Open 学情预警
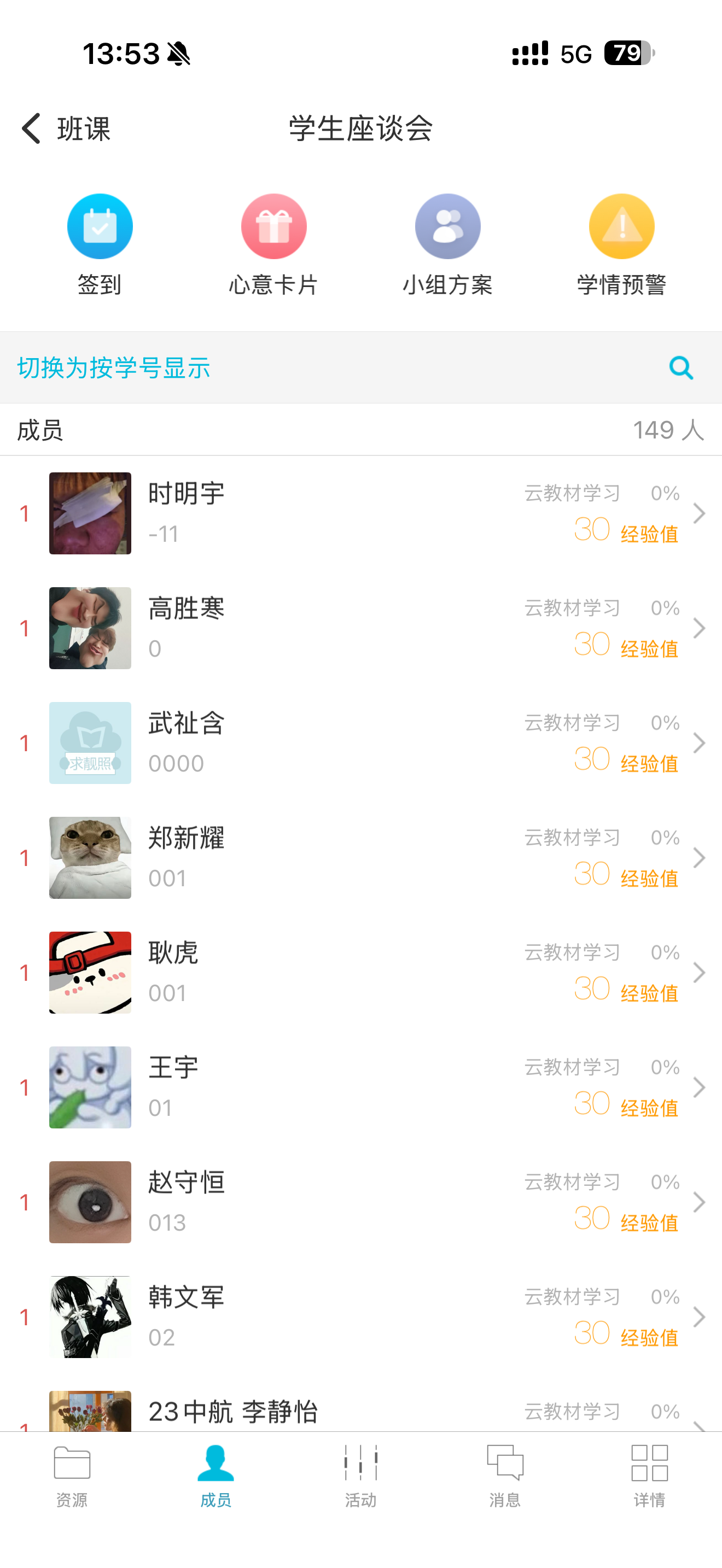722x1568 pixels. click(x=621, y=243)
